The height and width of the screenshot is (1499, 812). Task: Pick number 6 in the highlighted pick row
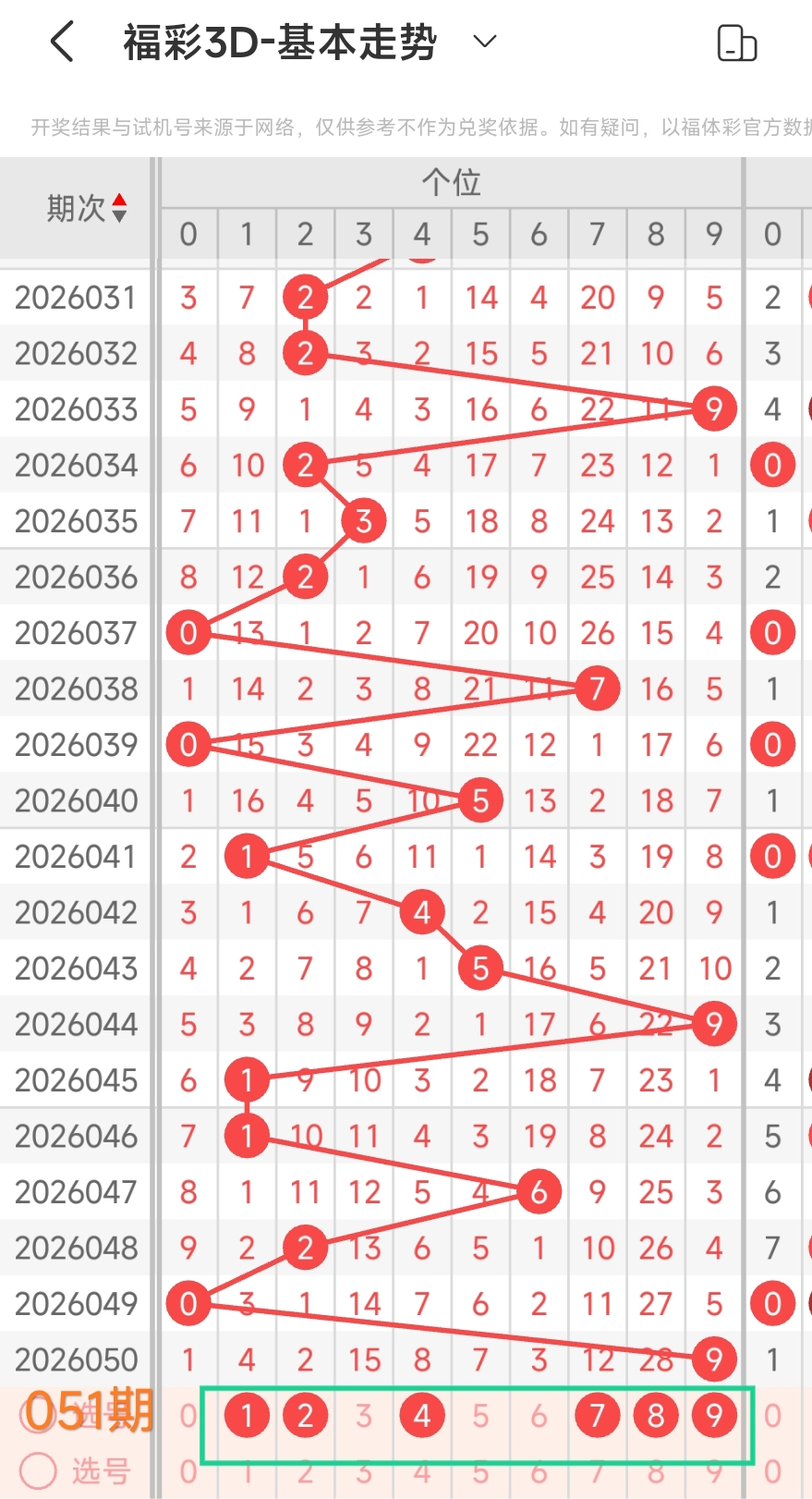coord(539,1415)
